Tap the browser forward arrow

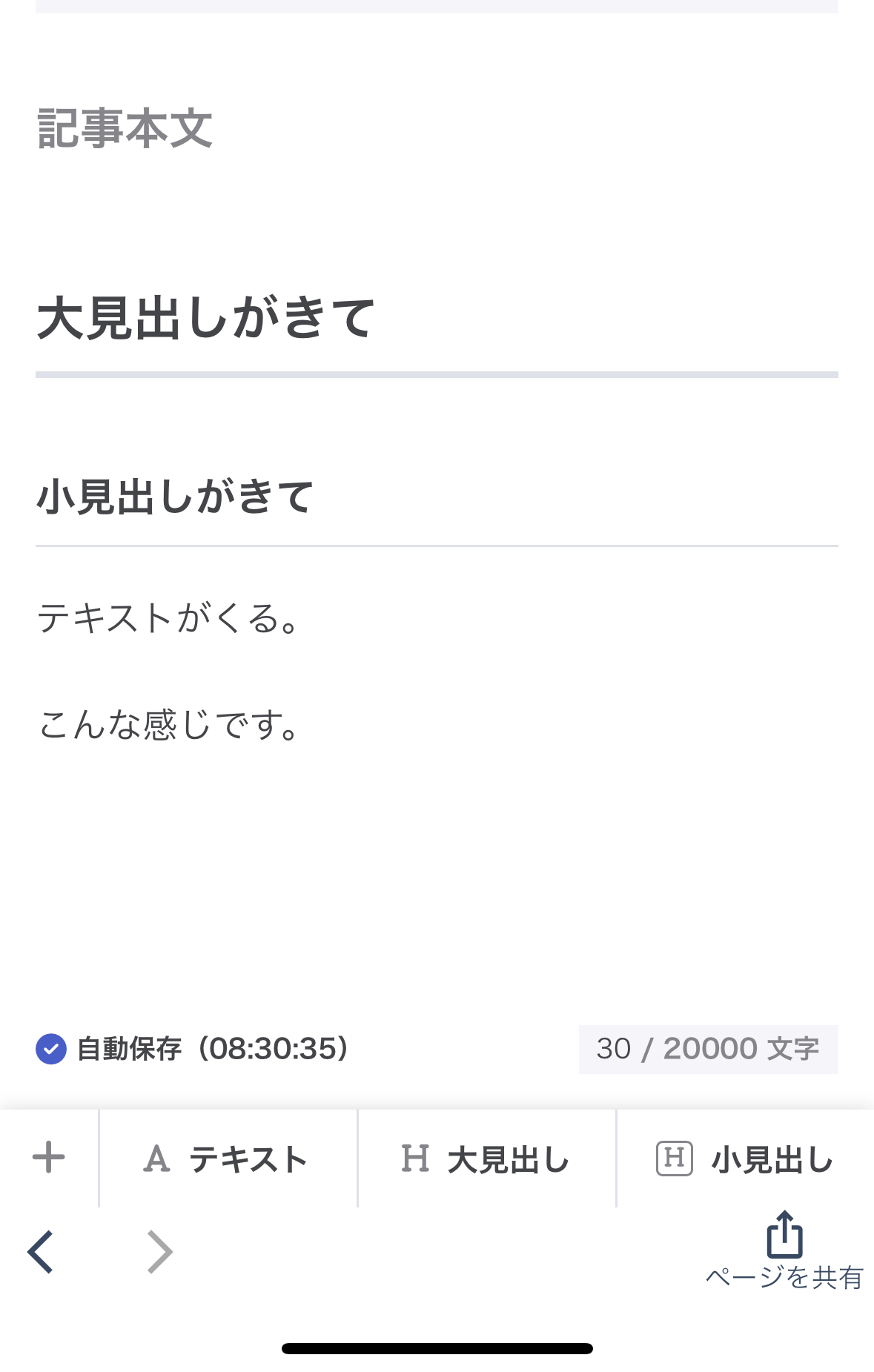click(x=159, y=1251)
